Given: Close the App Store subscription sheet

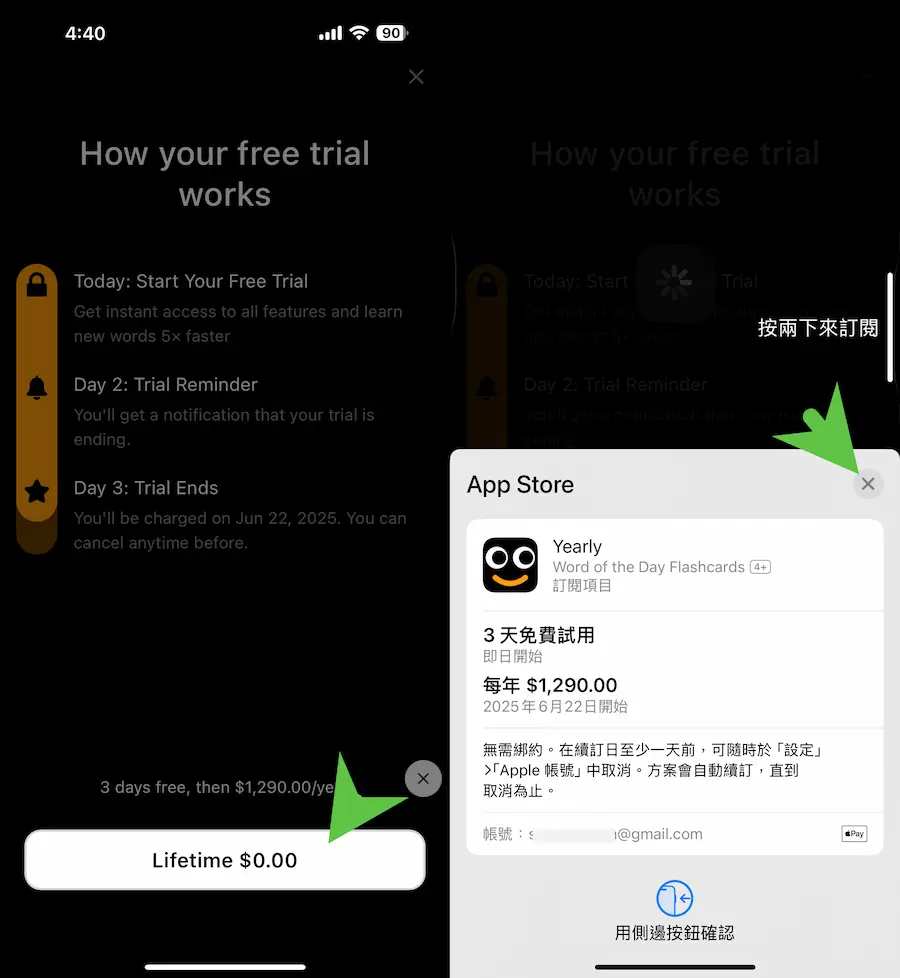Looking at the screenshot, I should [867, 484].
